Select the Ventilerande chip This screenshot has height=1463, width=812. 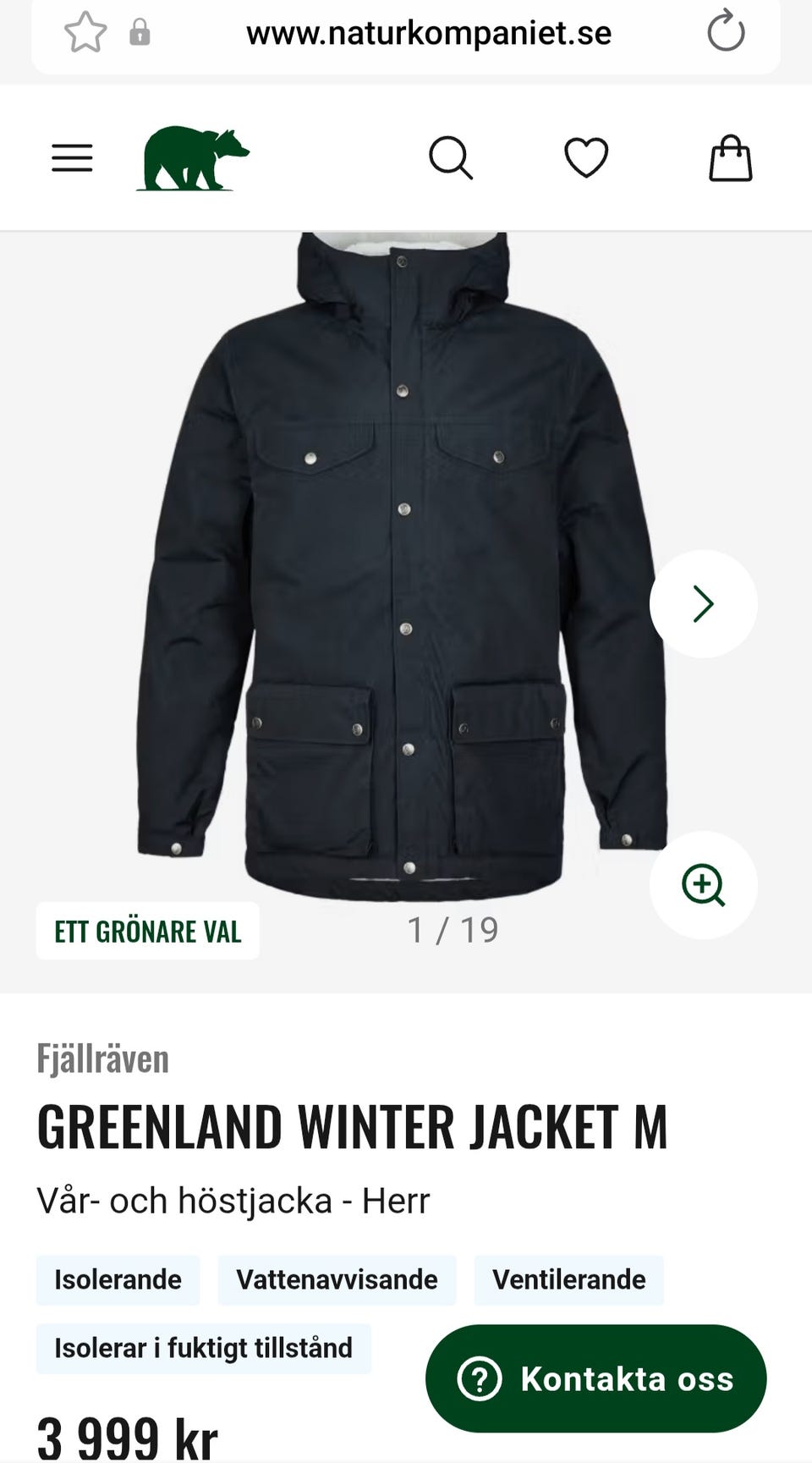pyautogui.click(x=568, y=1279)
